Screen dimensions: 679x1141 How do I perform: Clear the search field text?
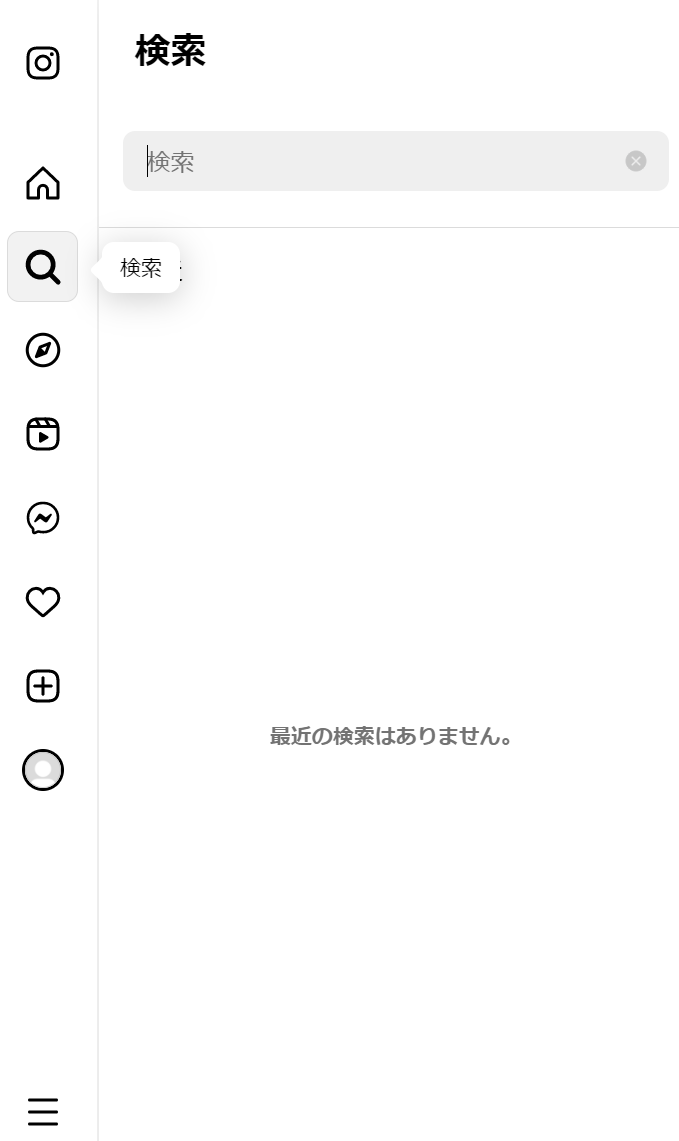(636, 161)
